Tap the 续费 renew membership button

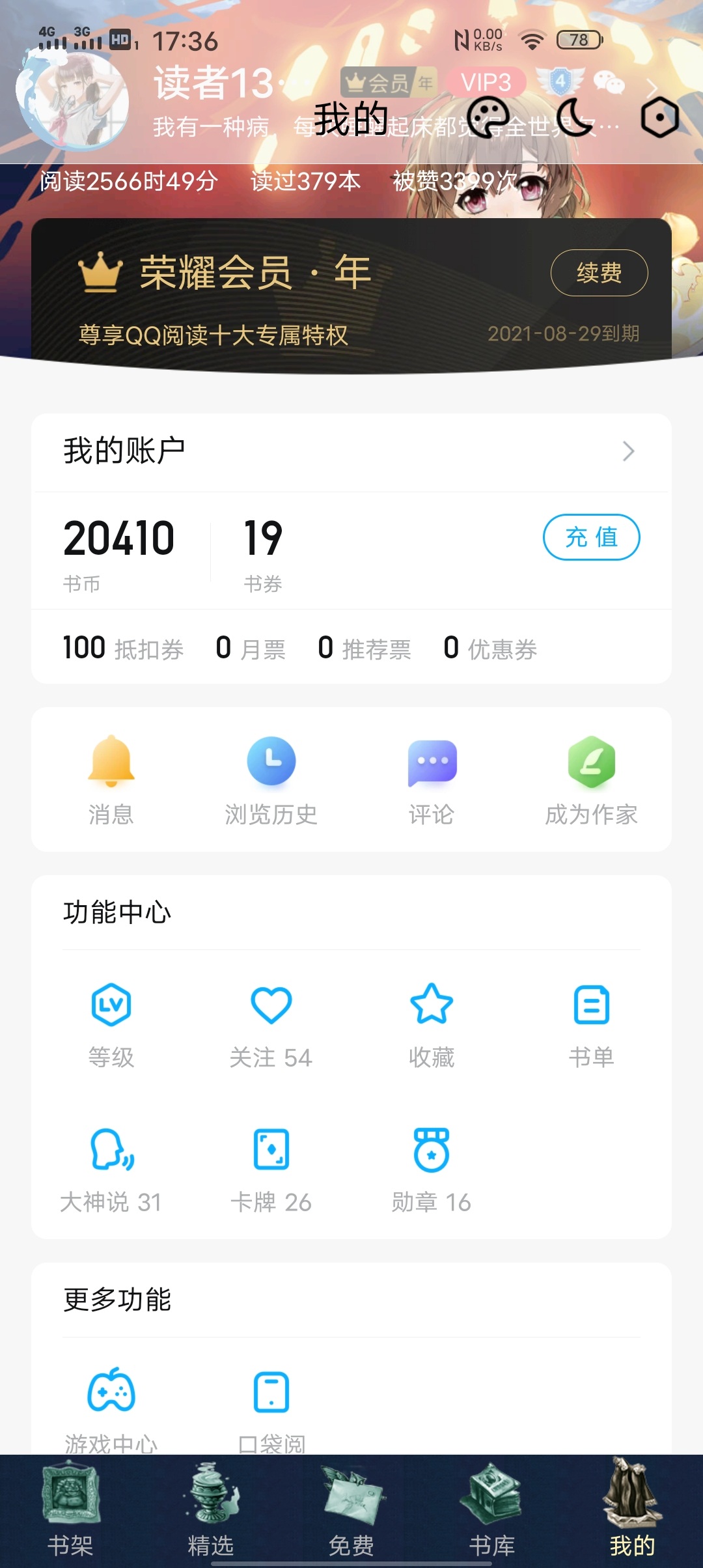tap(599, 273)
